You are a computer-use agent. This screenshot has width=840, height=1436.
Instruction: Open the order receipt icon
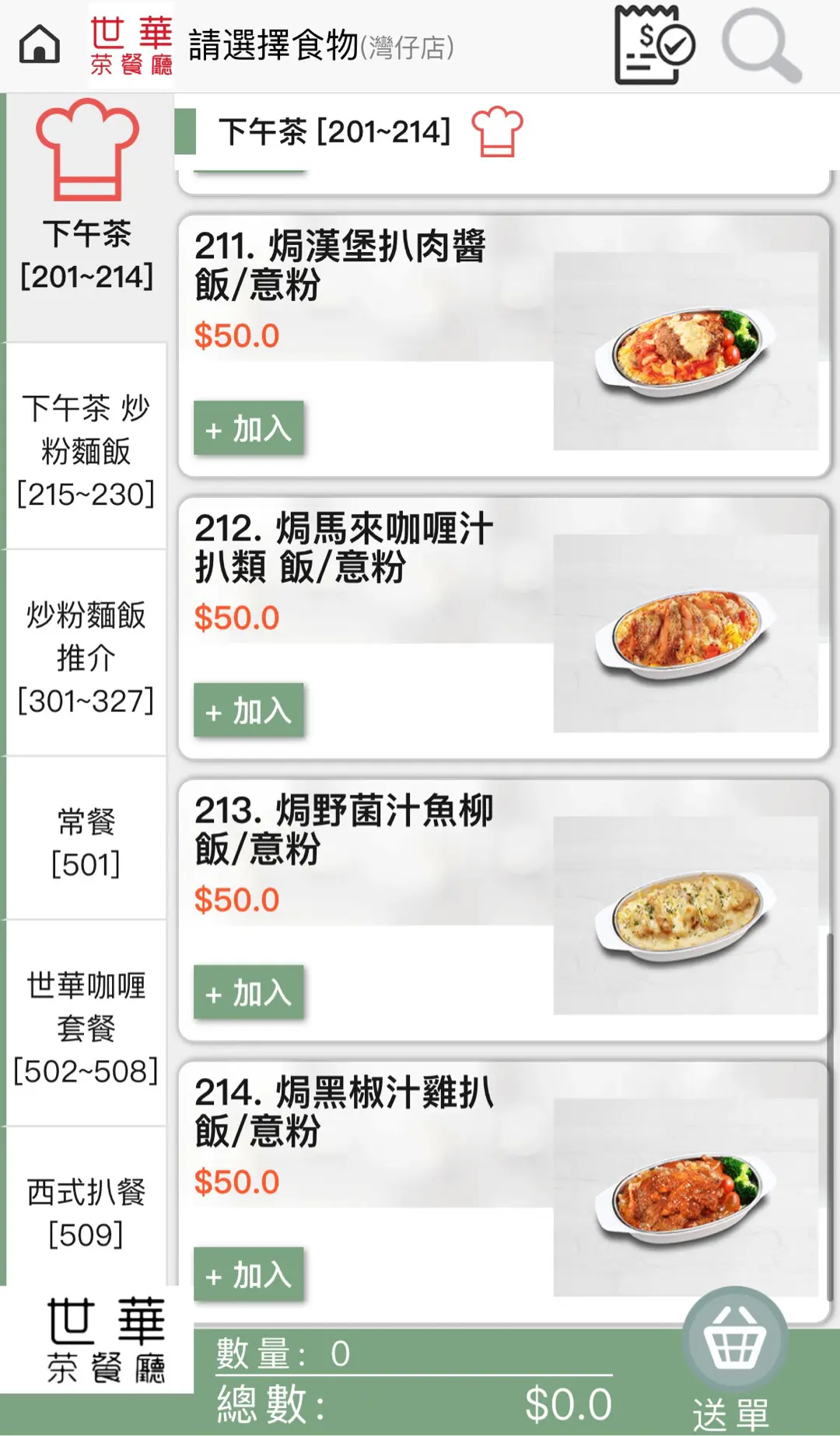(x=653, y=44)
